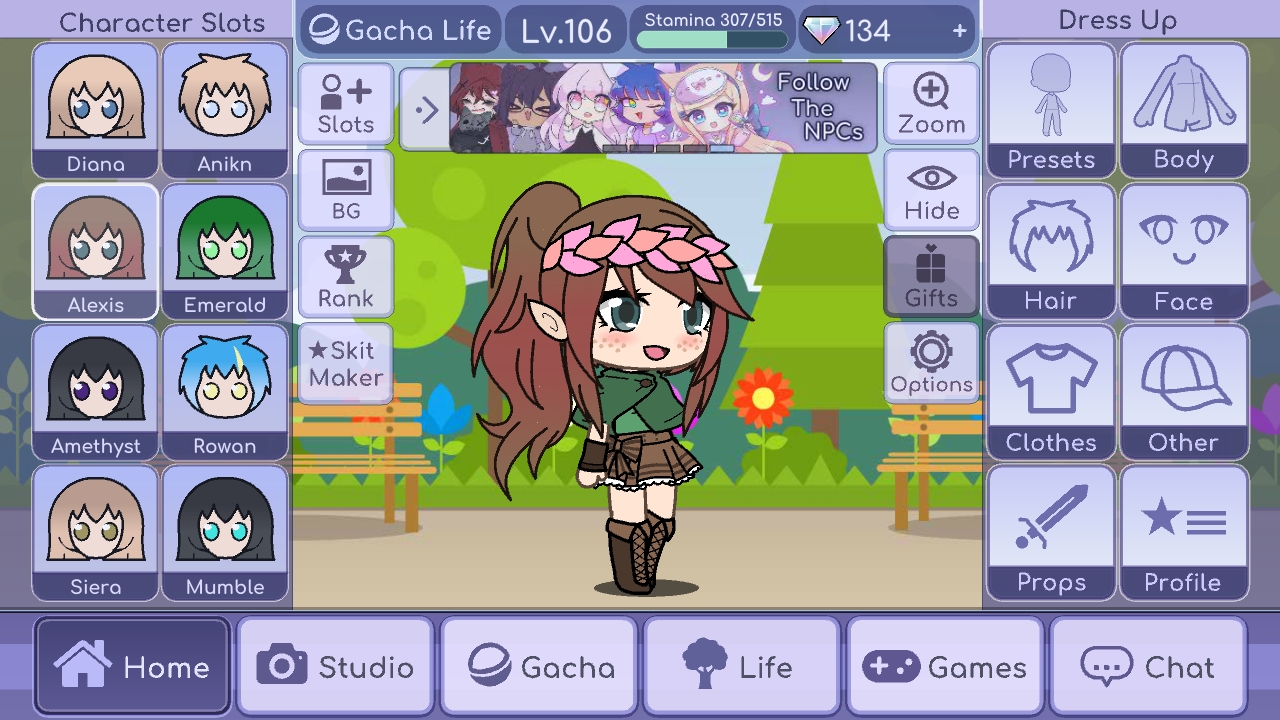
Task: Select the Mumble character slot
Action: pos(225,533)
